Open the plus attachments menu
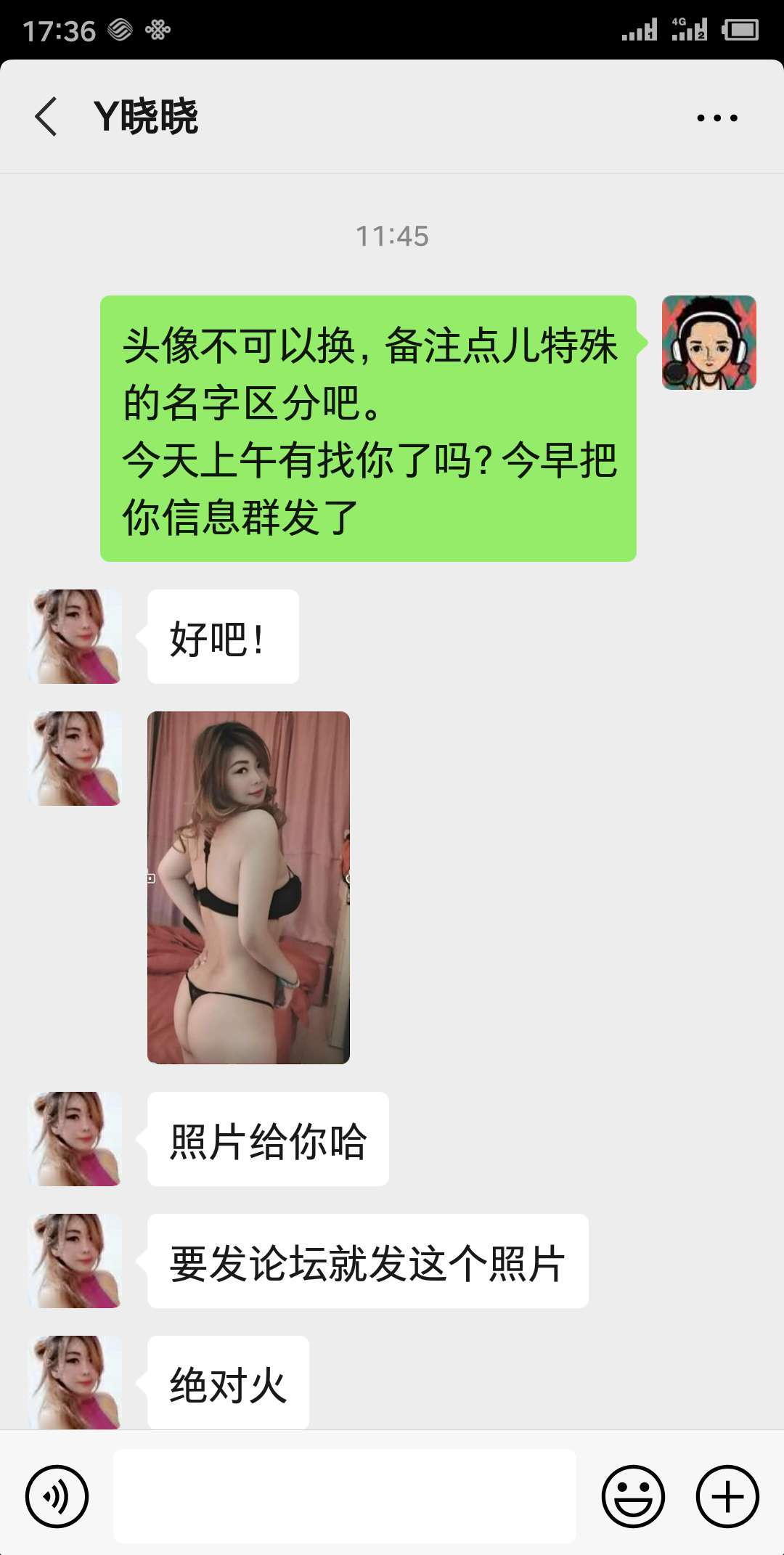The height and width of the screenshot is (1555, 784). pos(727,1496)
